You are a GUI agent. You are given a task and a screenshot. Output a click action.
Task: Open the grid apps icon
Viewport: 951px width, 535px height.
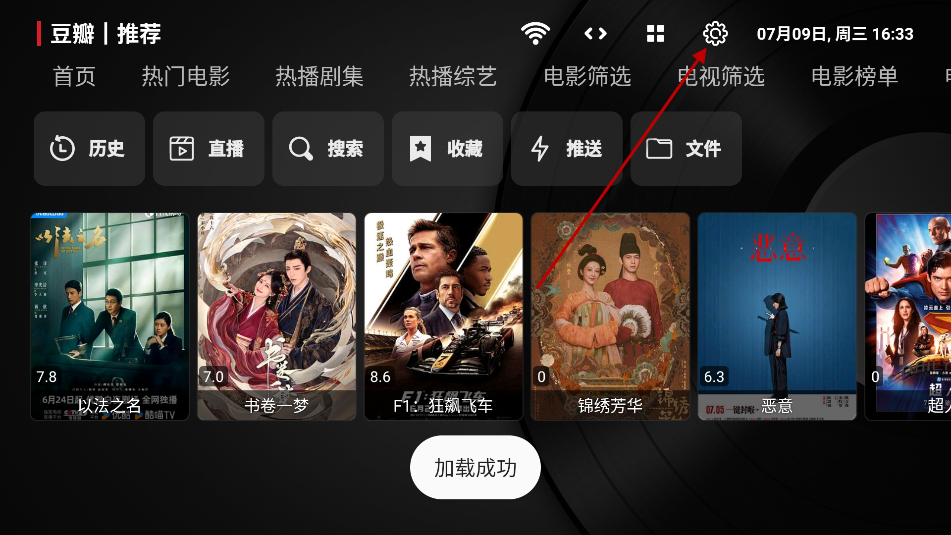point(655,34)
